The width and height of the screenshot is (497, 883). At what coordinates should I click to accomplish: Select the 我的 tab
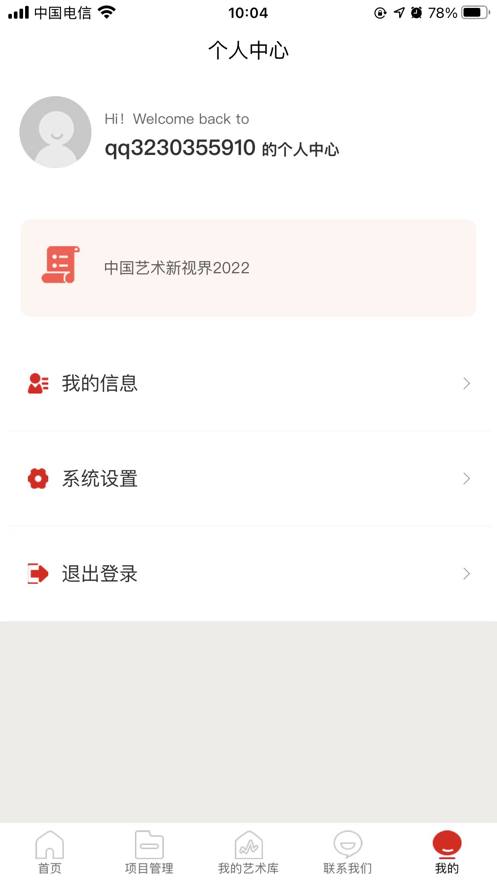(x=447, y=852)
